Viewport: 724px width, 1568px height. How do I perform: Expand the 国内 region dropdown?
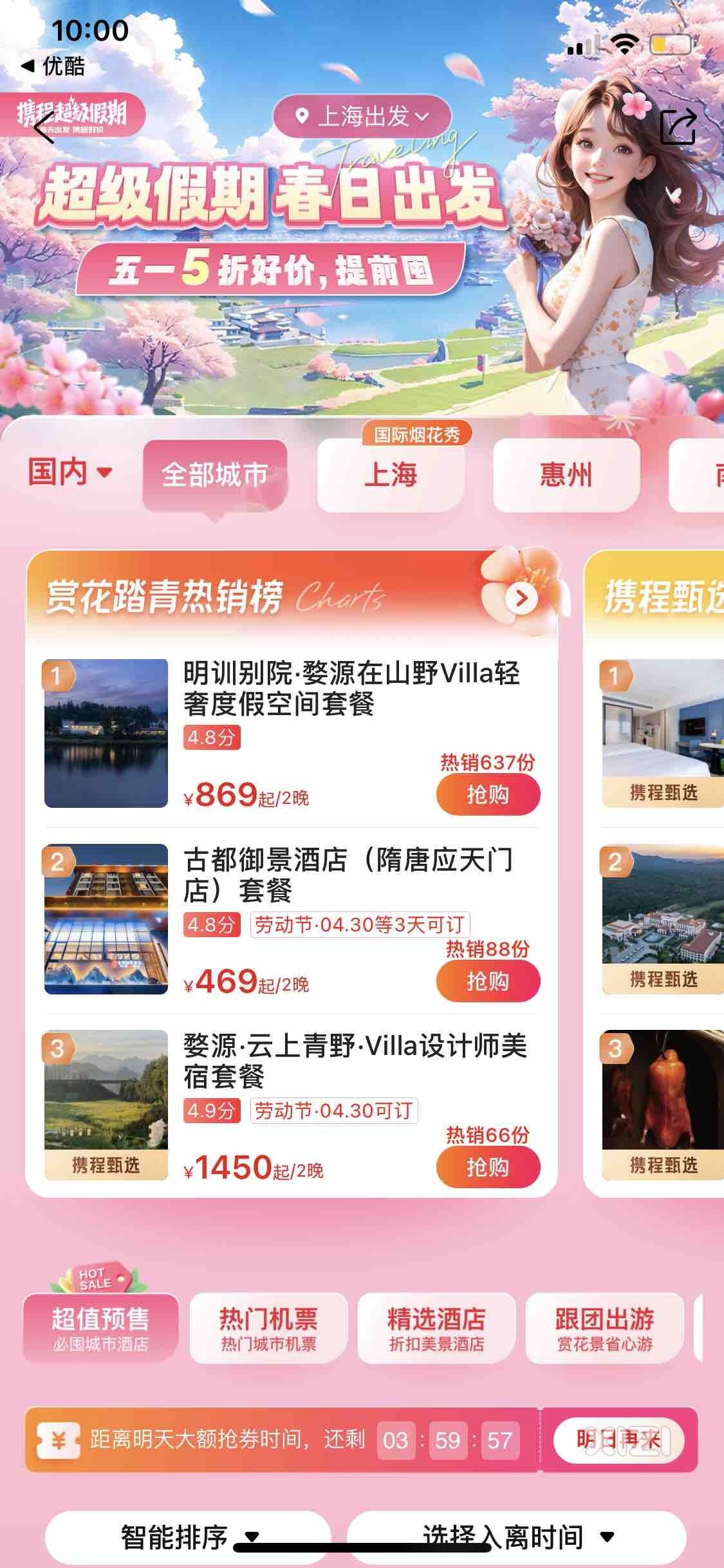click(x=70, y=472)
